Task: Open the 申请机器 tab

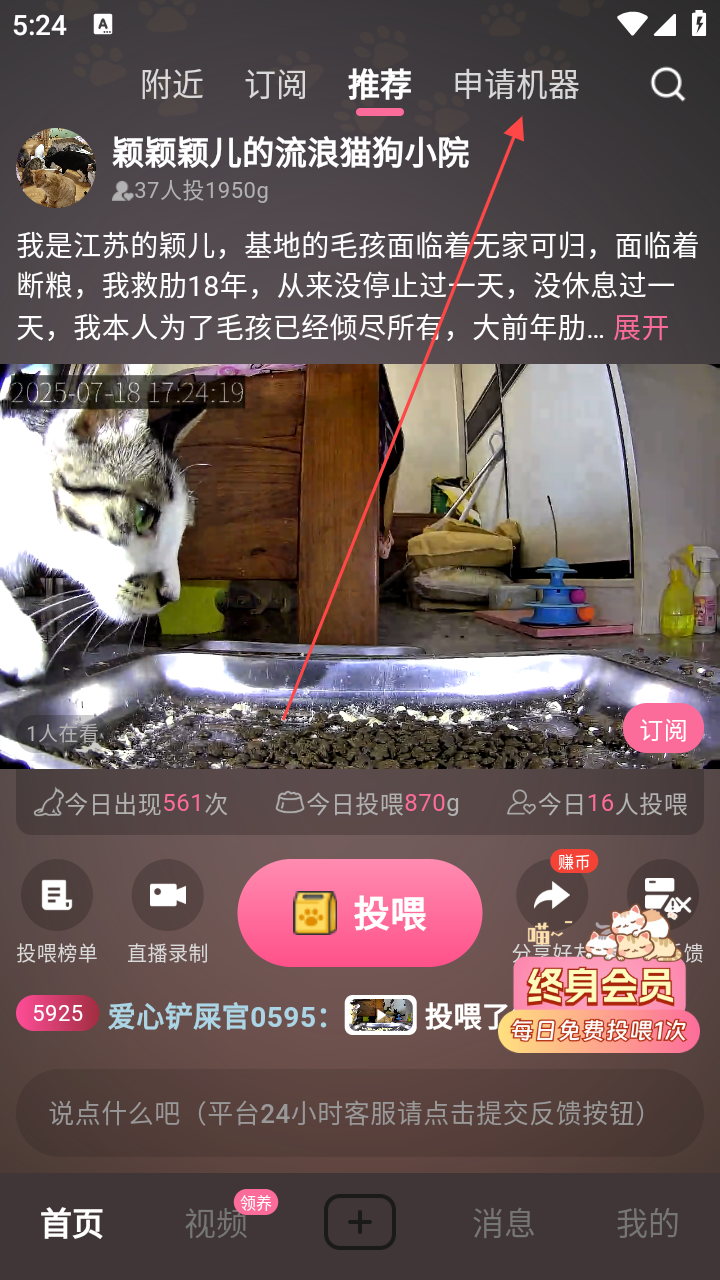Action: 516,85
